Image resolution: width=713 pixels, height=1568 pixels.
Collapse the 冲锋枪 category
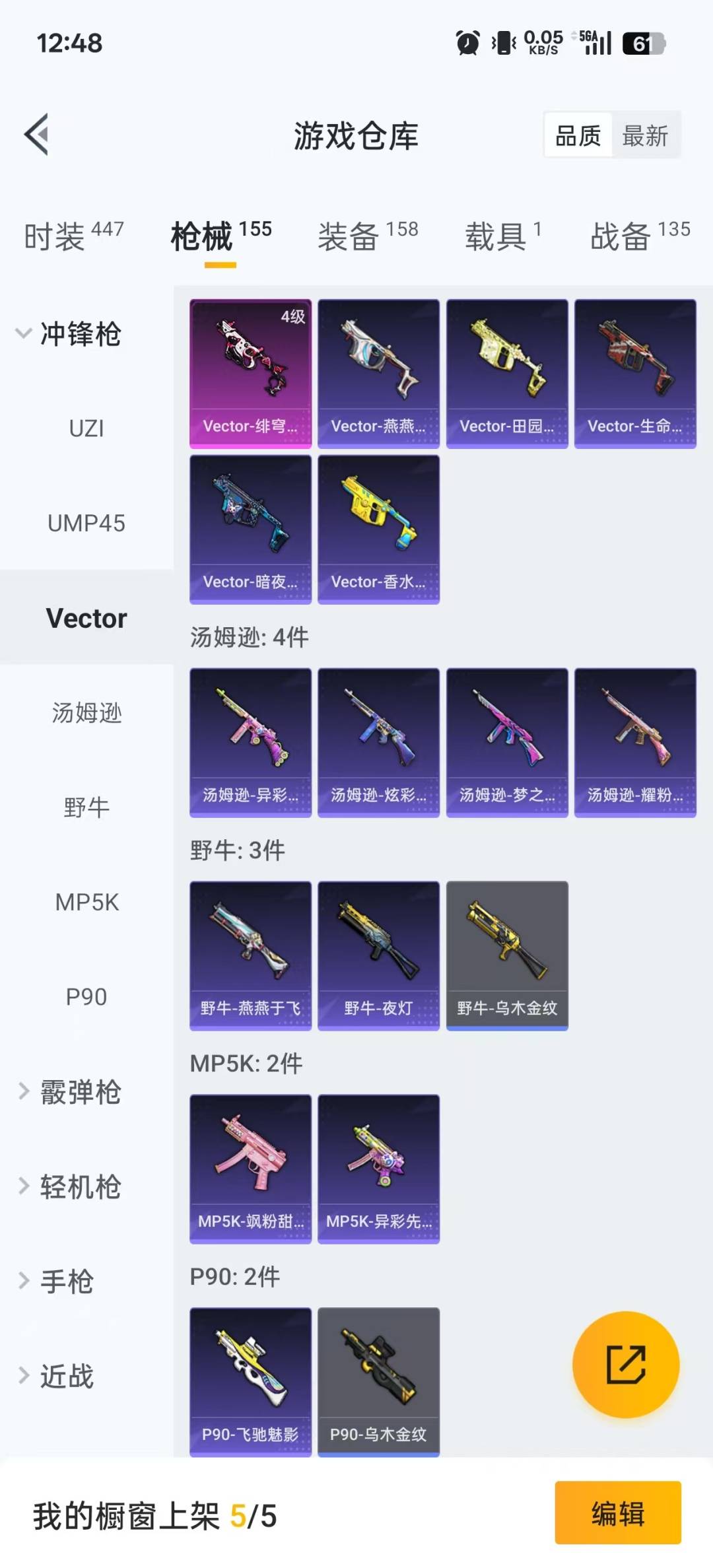(x=69, y=334)
